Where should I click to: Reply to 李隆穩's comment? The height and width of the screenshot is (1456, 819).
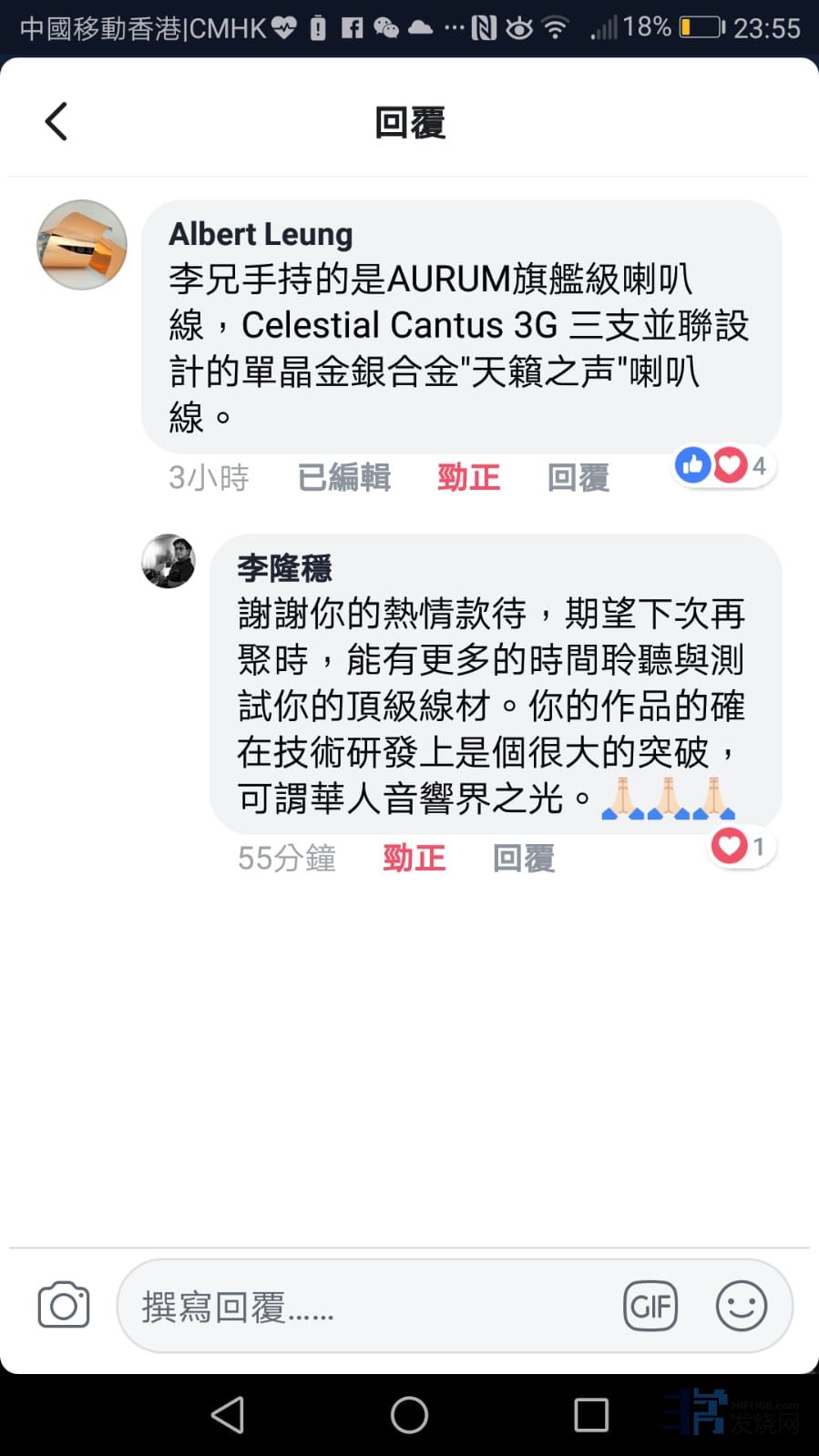(523, 858)
